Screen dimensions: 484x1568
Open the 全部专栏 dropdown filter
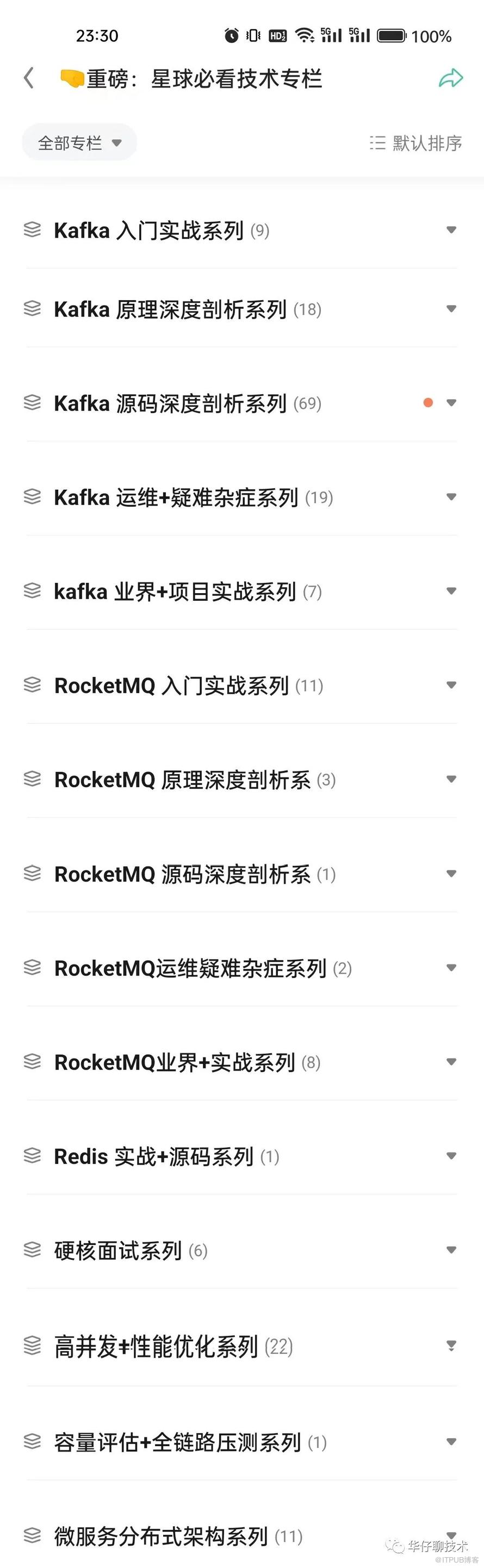pyautogui.click(x=80, y=143)
